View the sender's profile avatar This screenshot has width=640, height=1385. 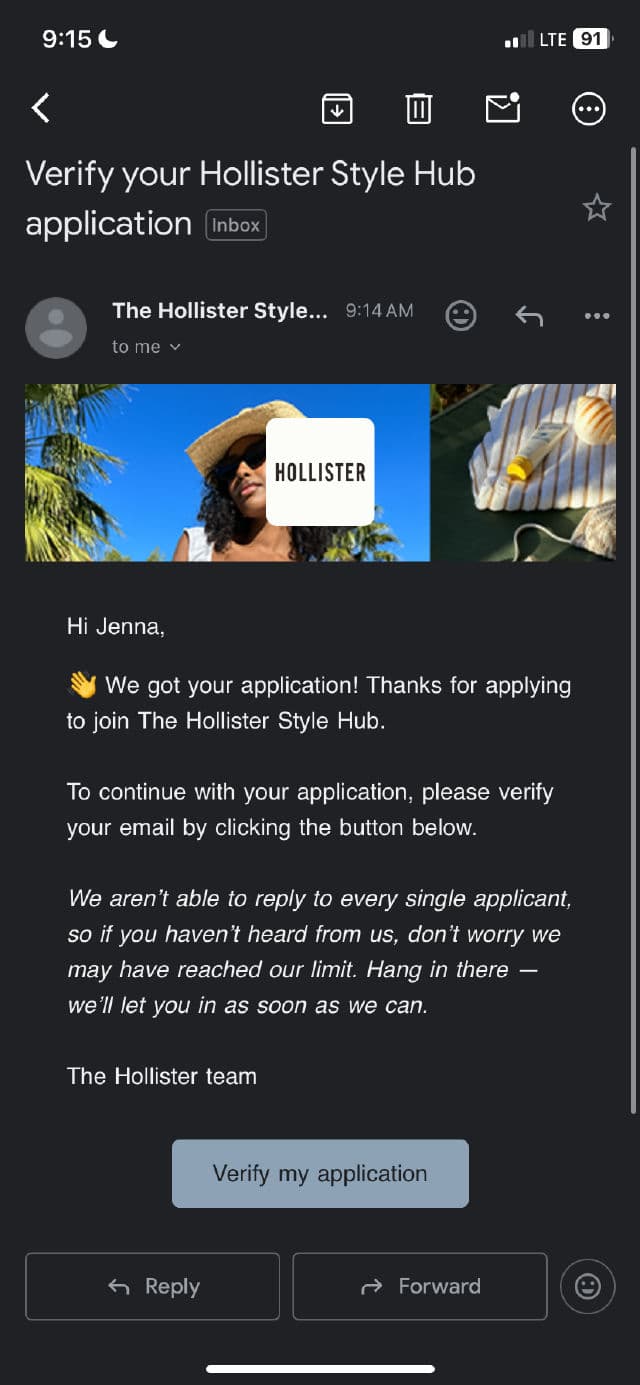55,327
